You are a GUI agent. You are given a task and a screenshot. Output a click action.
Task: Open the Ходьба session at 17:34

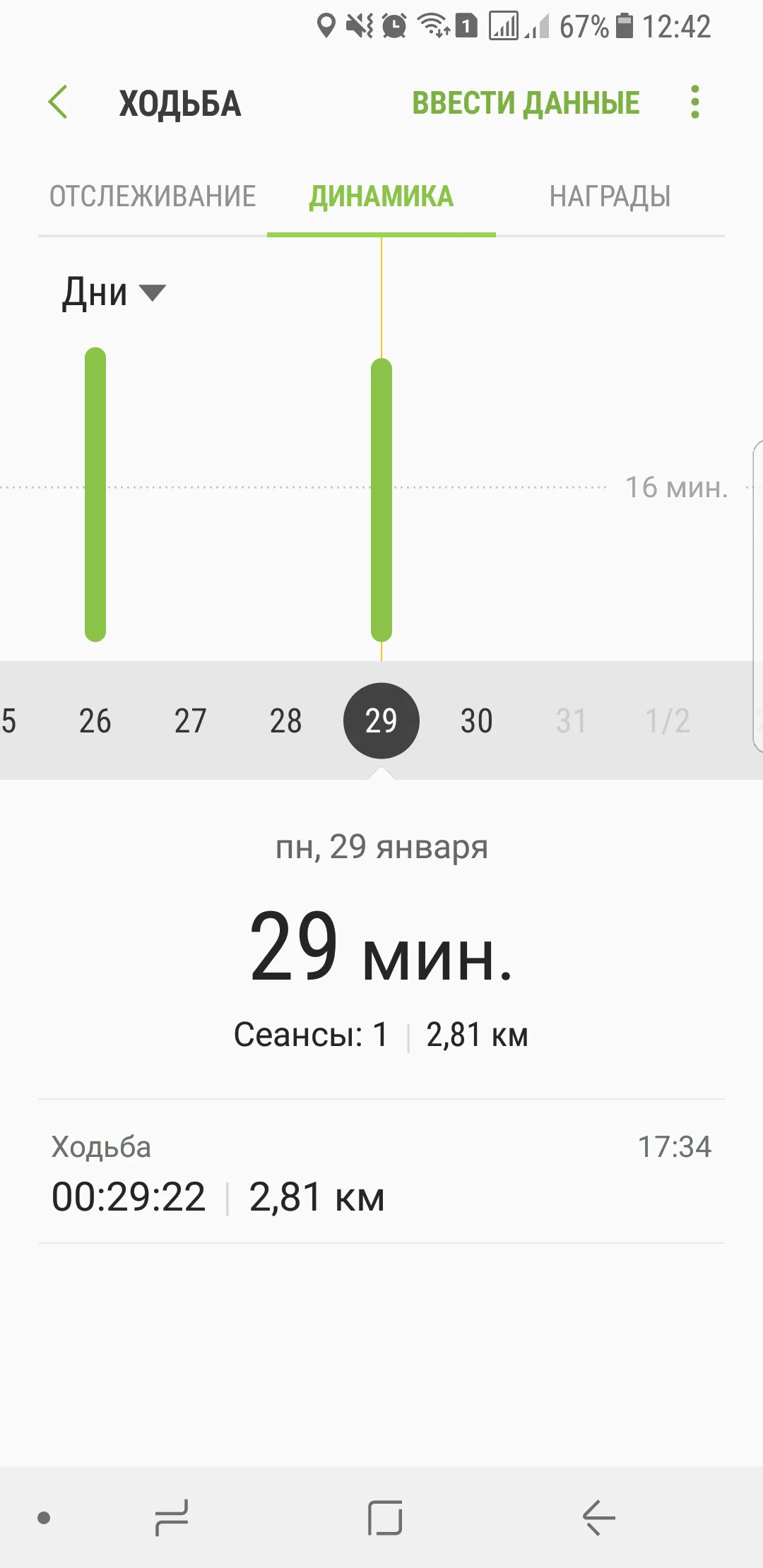pyautogui.click(x=381, y=1172)
